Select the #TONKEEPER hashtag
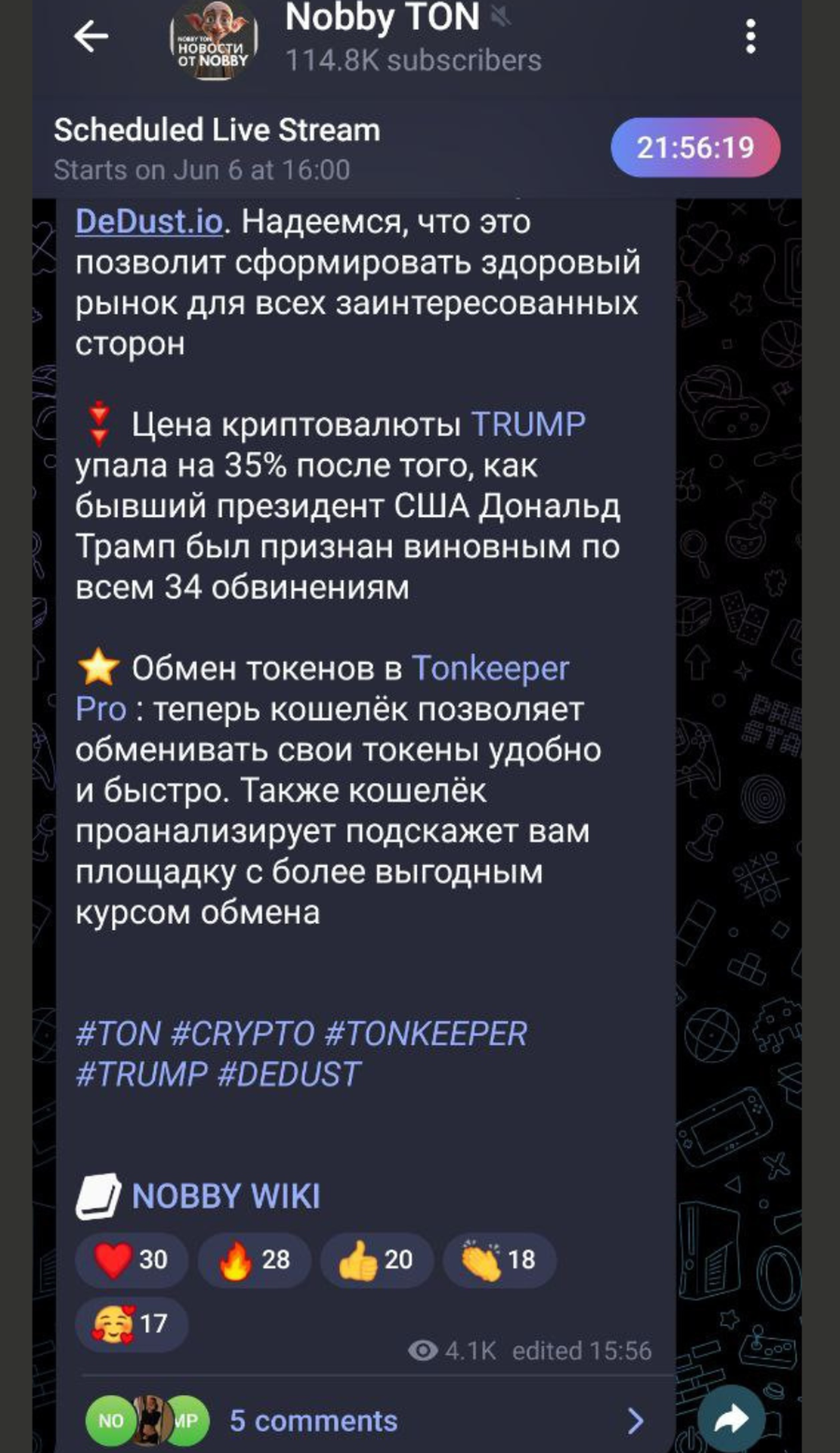Viewport: 840px width, 1453px height. pos(425,1034)
